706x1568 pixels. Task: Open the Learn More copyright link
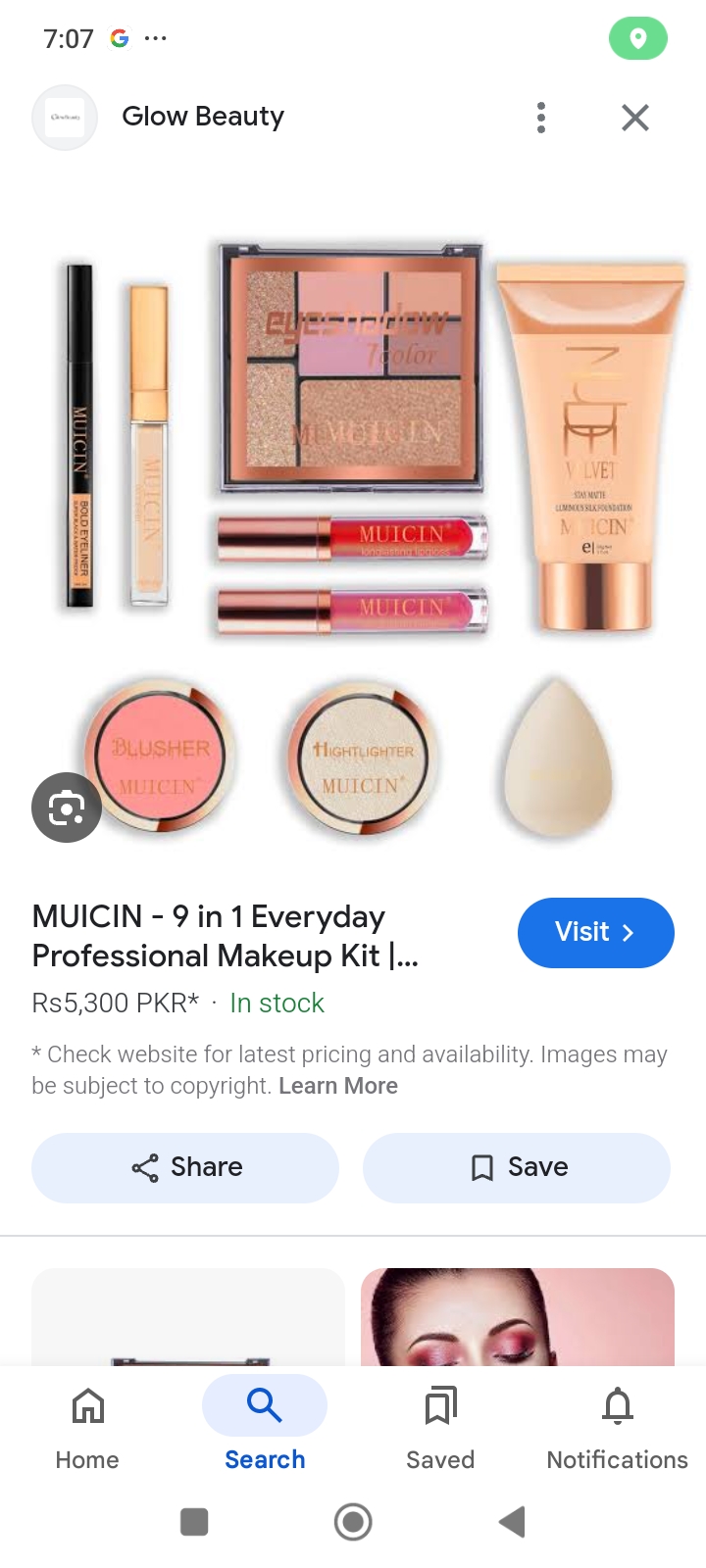337,1086
